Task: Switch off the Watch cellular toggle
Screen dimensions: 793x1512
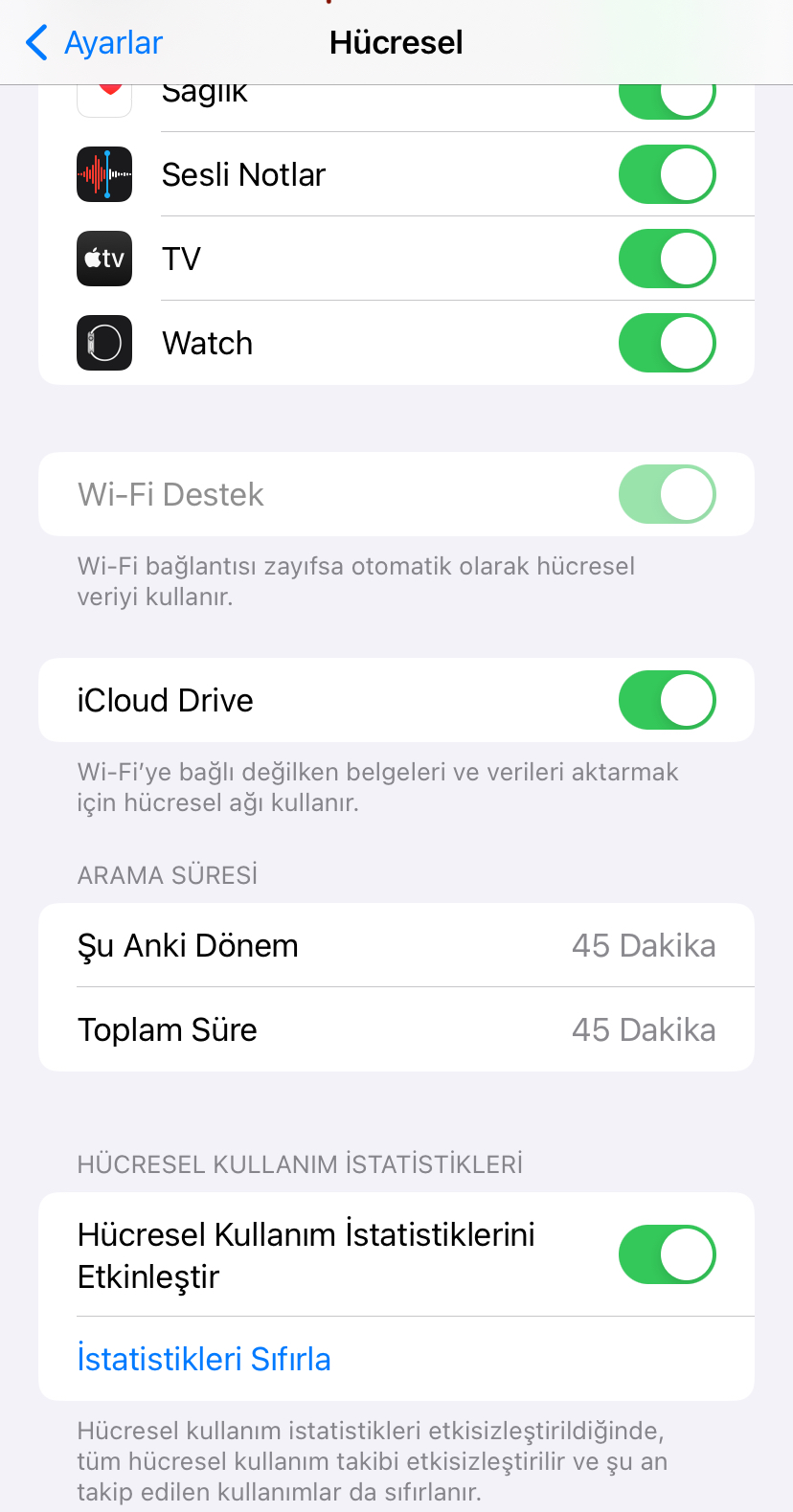Action: tap(668, 343)
